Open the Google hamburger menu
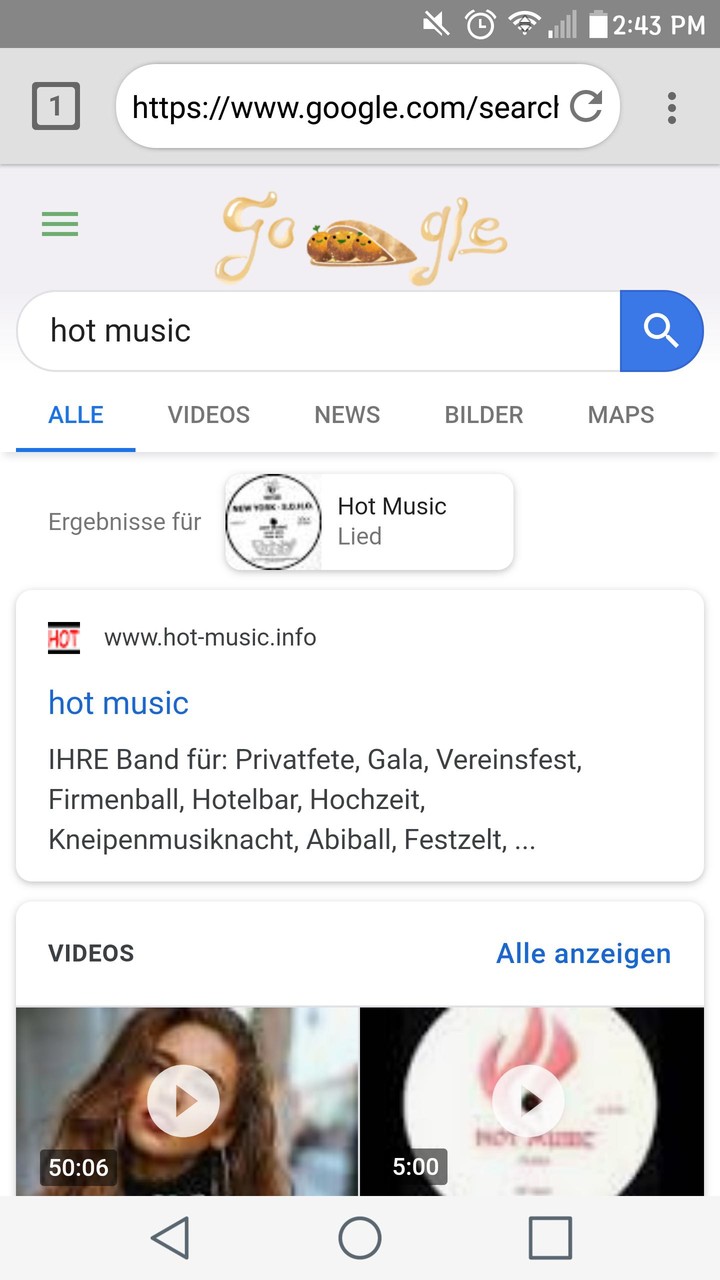 click(60, 224)
